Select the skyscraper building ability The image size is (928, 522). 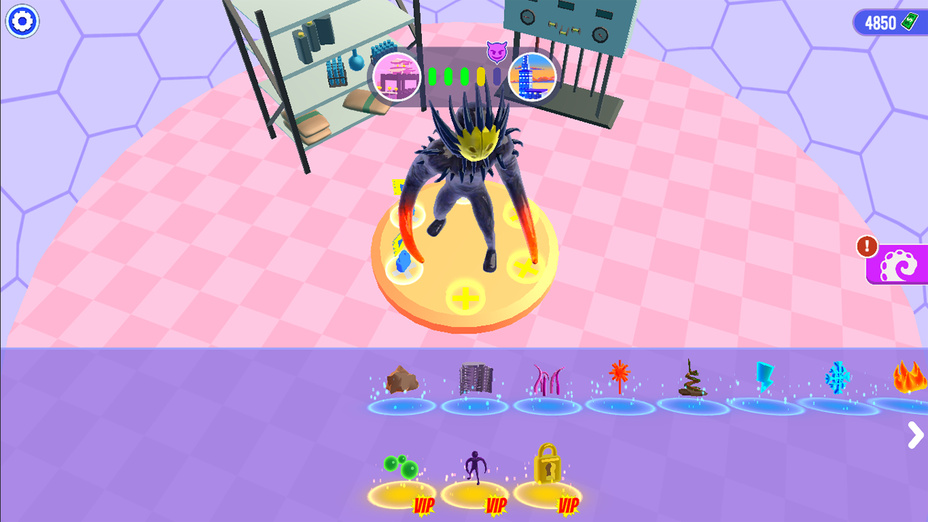click(475, 382)
